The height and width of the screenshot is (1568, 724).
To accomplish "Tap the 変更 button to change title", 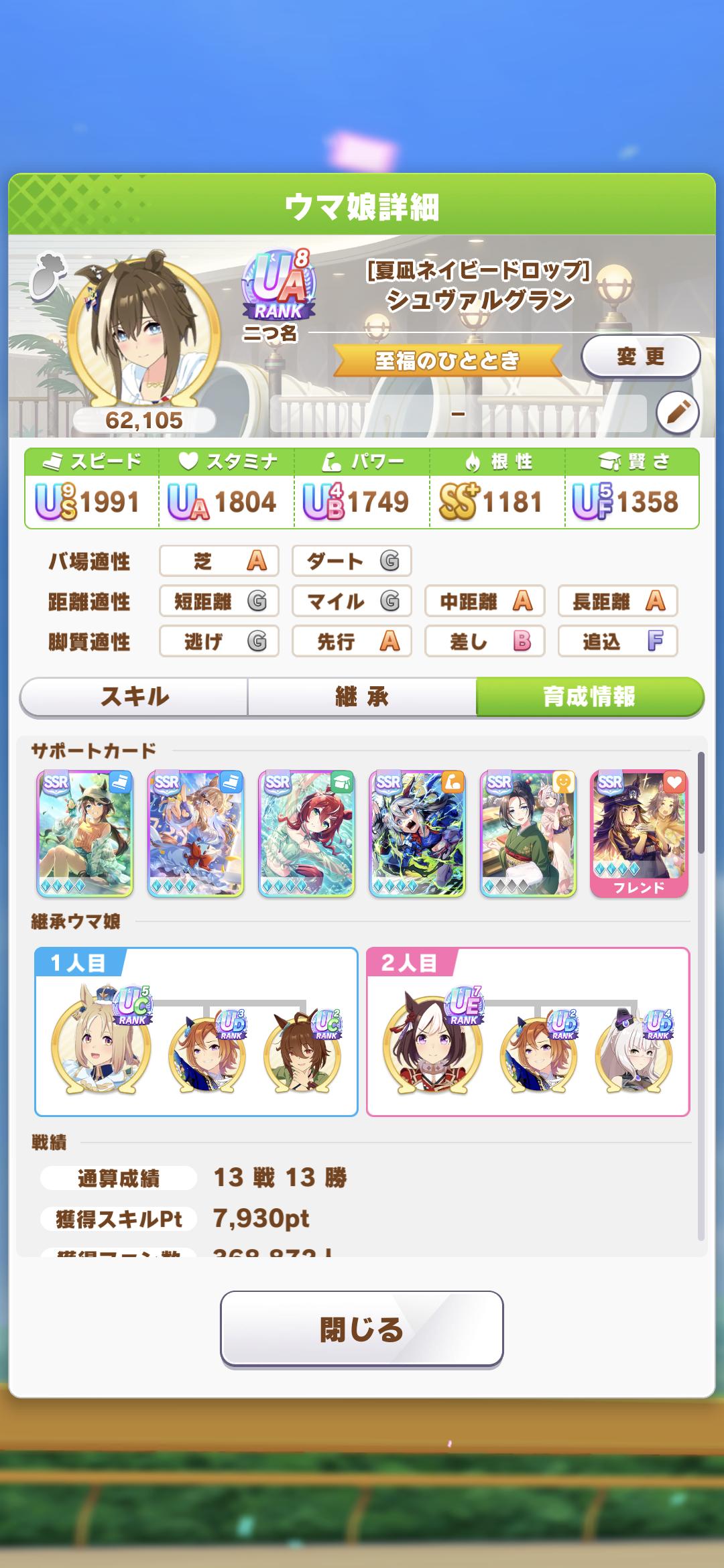I will [640, 357].
